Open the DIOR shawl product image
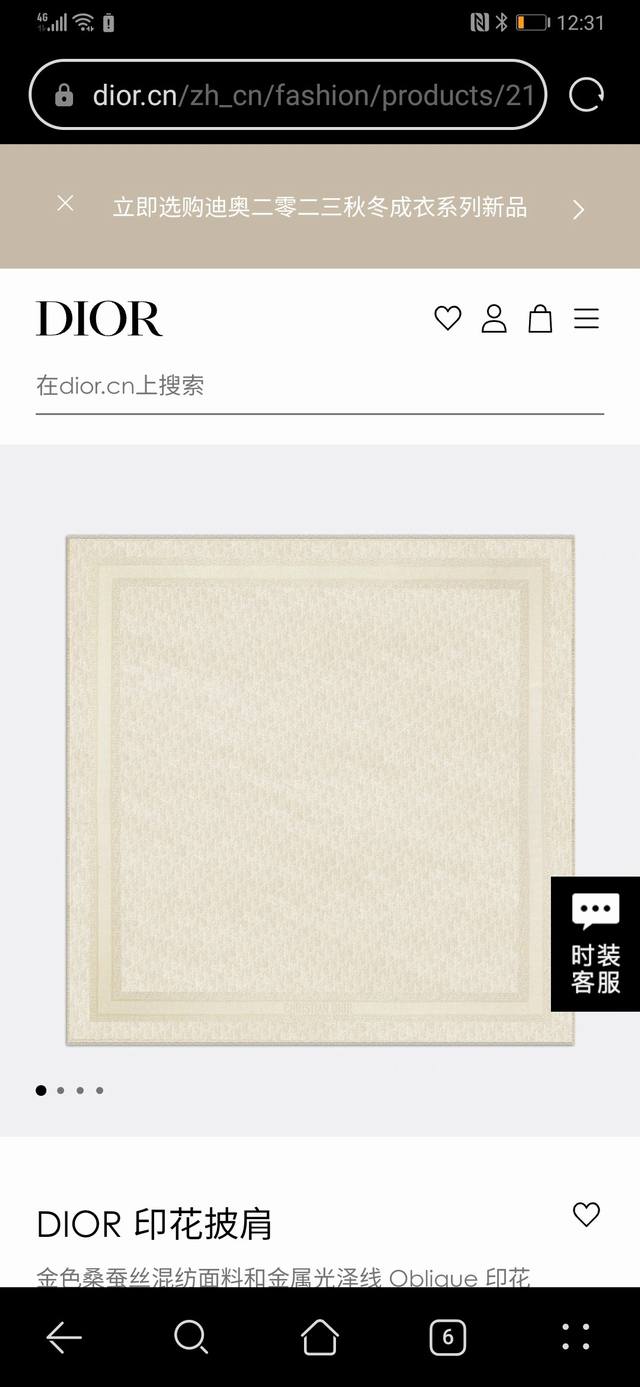640x1387 pixels. pos(320,790)
